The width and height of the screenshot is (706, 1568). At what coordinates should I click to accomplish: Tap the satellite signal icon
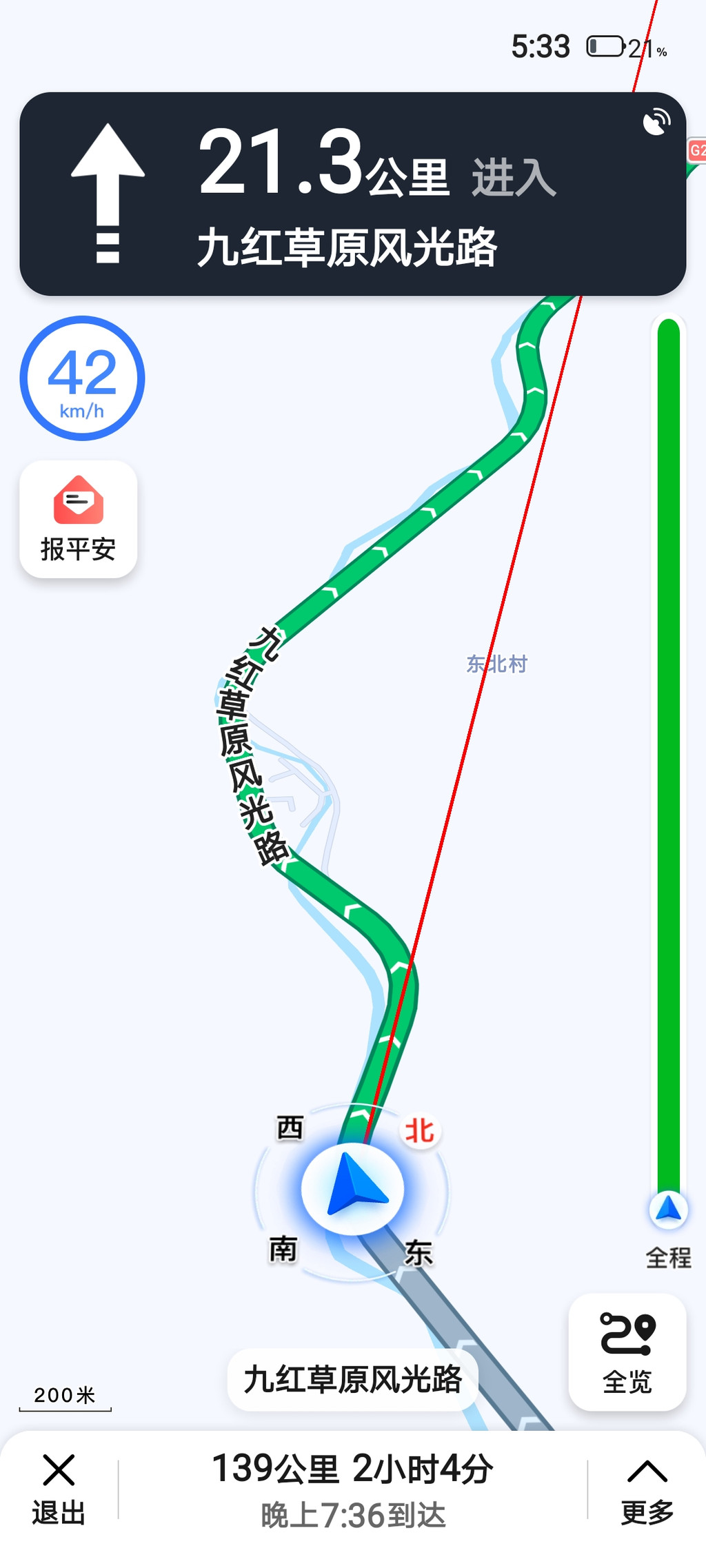tap(656, 123)
